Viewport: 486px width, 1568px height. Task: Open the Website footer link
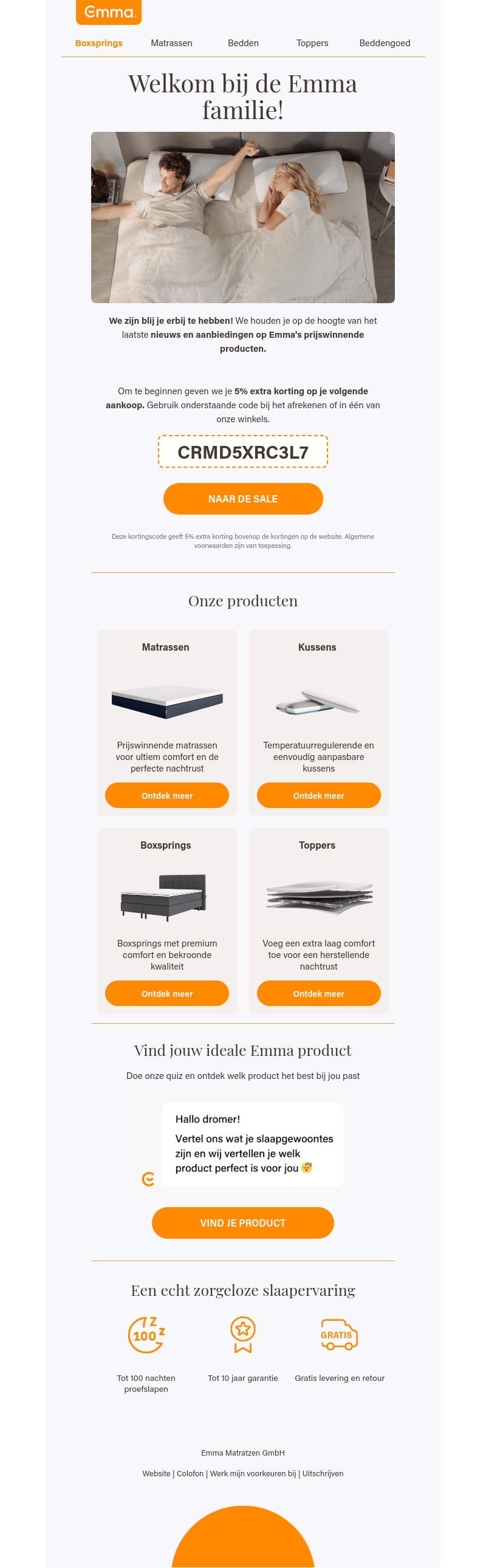coord(156,1474)
